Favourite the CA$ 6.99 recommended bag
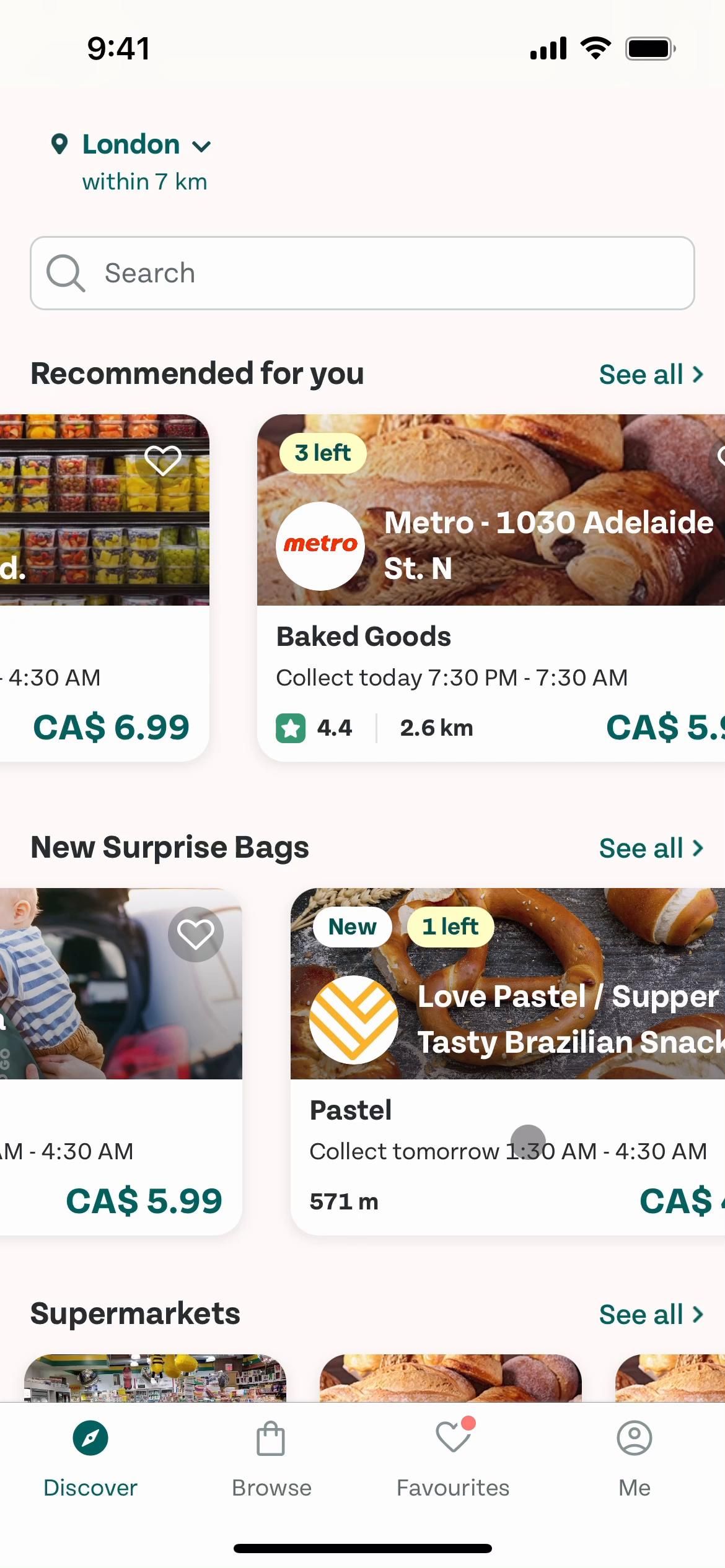 tap(163, 460)
